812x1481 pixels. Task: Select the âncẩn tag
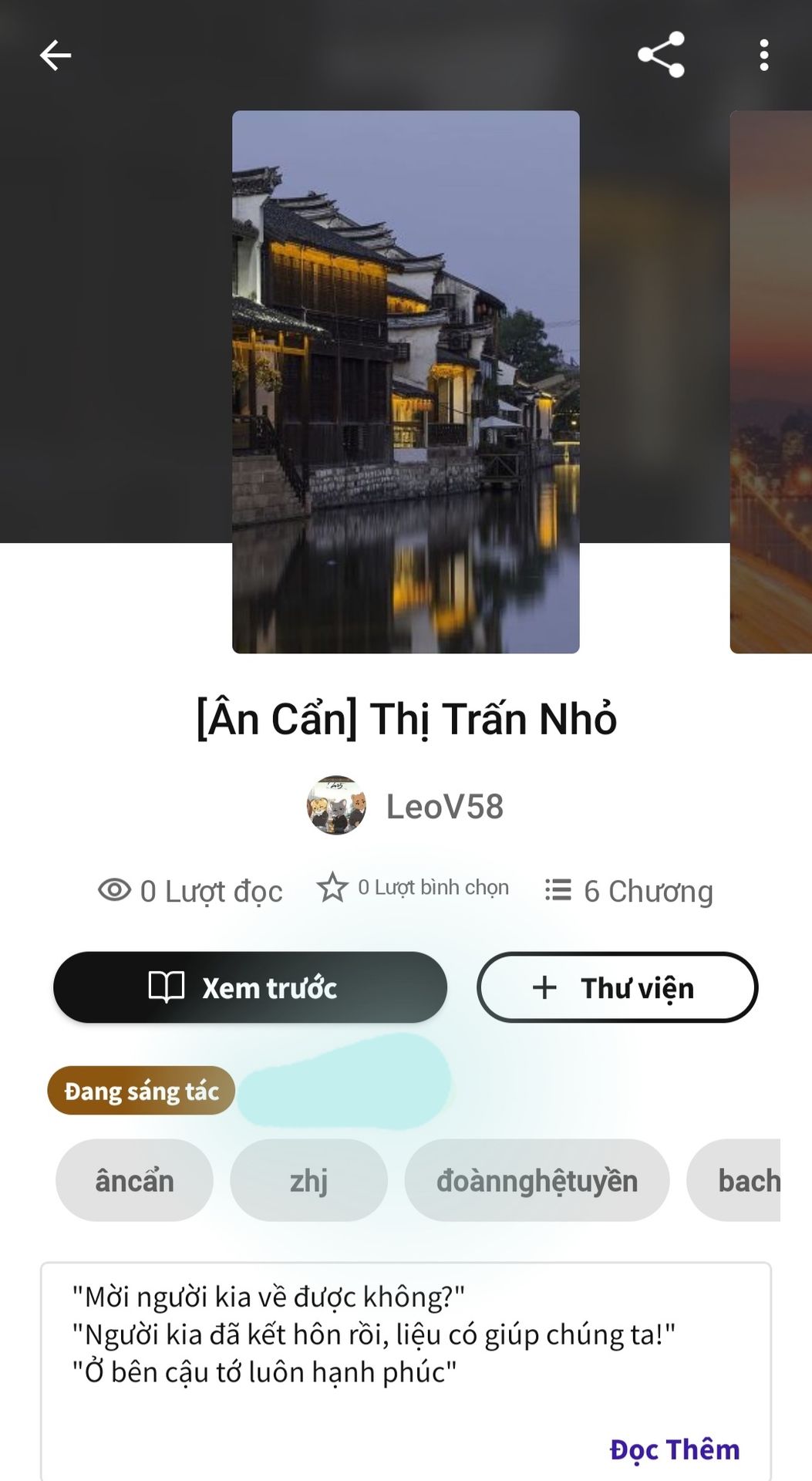(x=134, y=1180)
